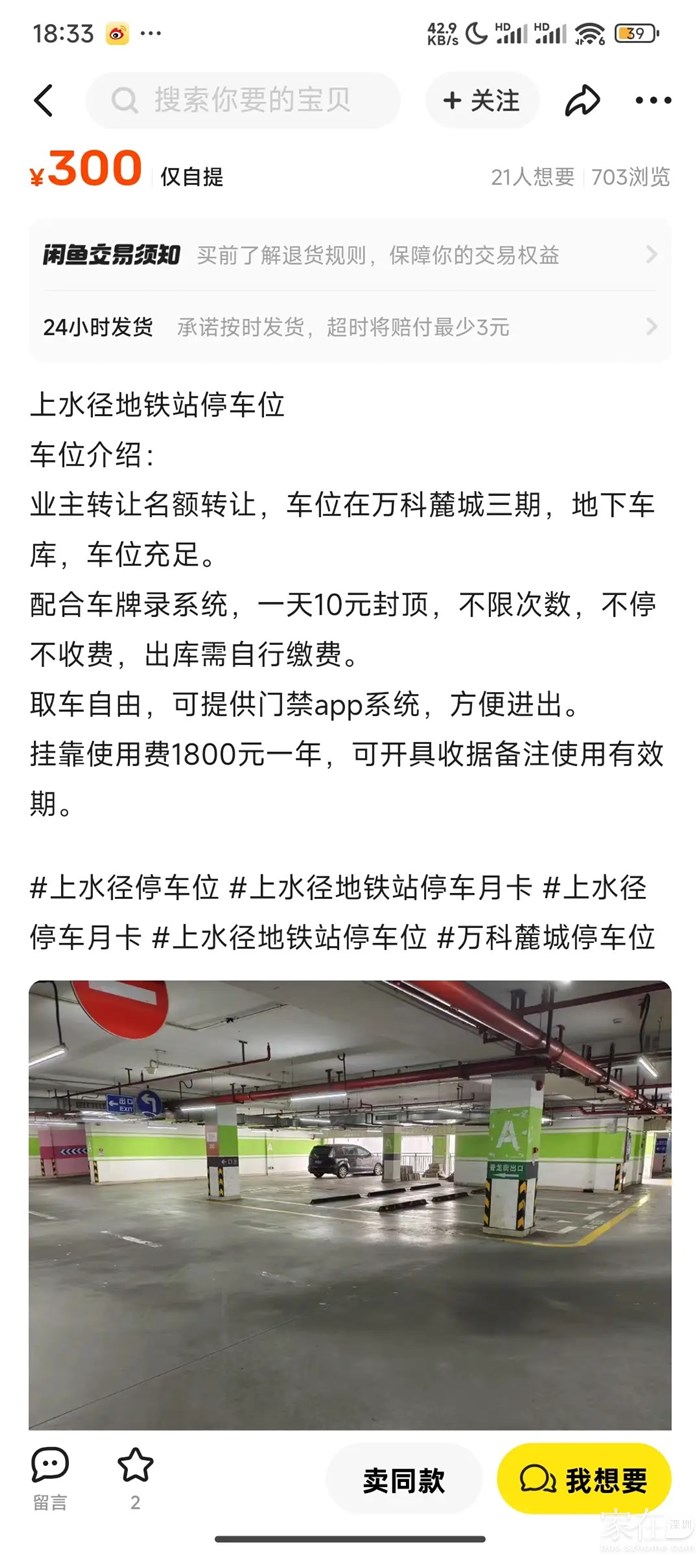Tap 我想要 to contact seller
This screenshot has width=700, height=1555.
(x=583, y=1480)
